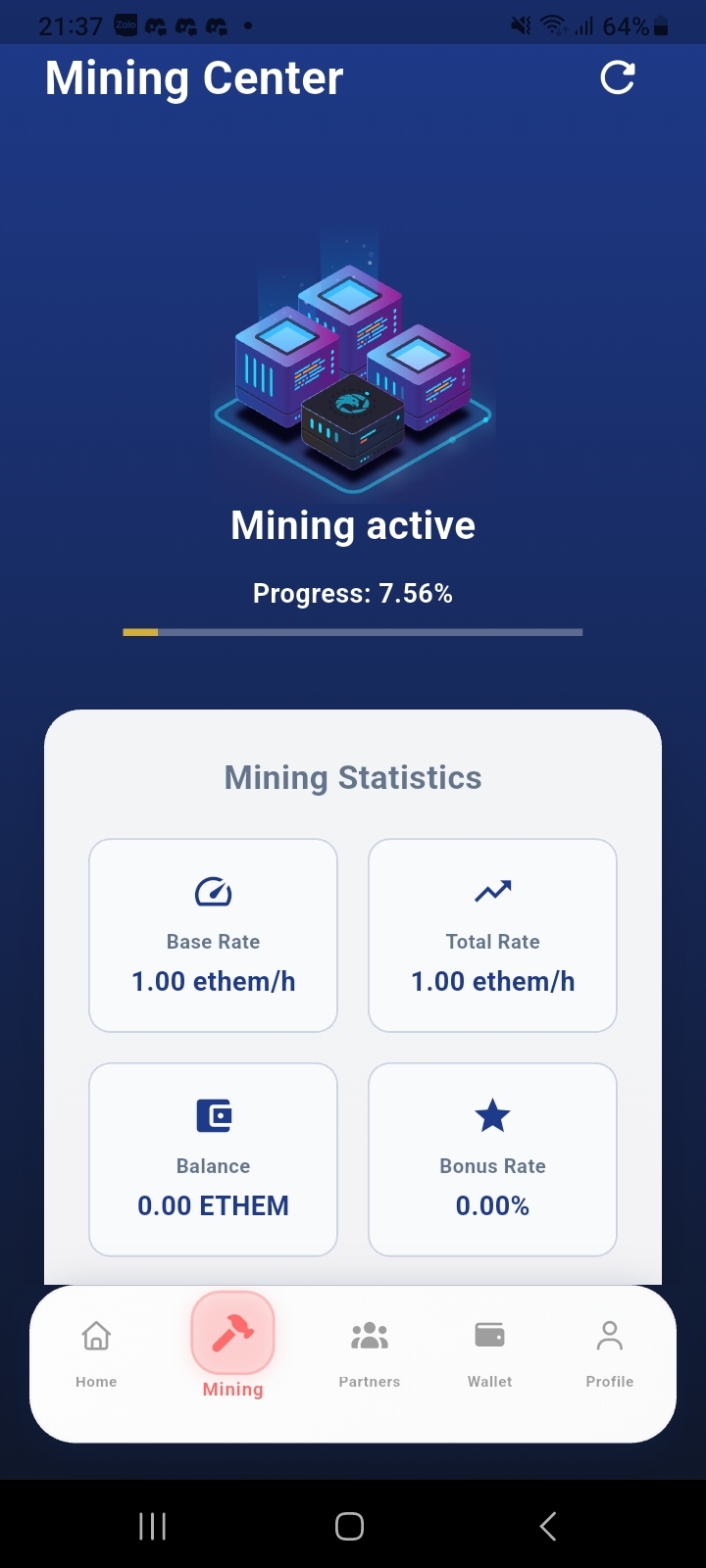This screenshot has height=1568, width=706.
Task: Go to the Home tab
Action: [96, 1350]
